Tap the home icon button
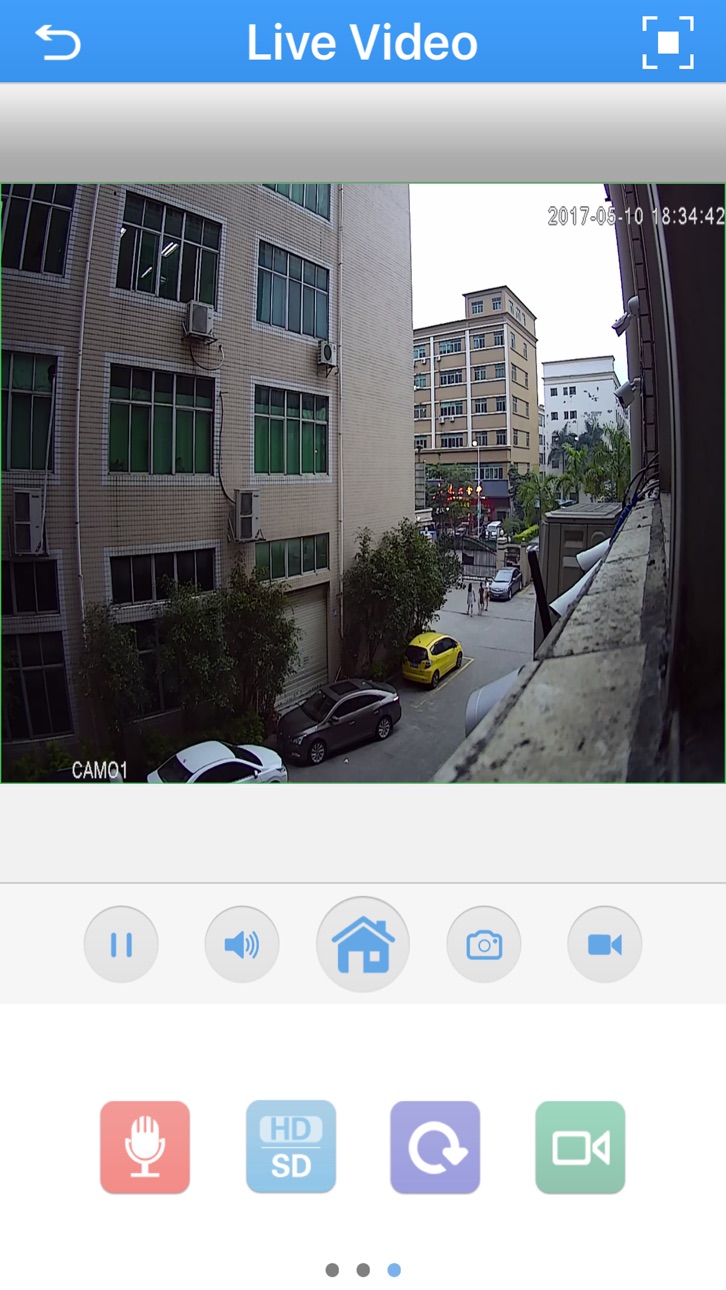The width and height of the screenshot is (726, 1290). [x=363, y=944]
